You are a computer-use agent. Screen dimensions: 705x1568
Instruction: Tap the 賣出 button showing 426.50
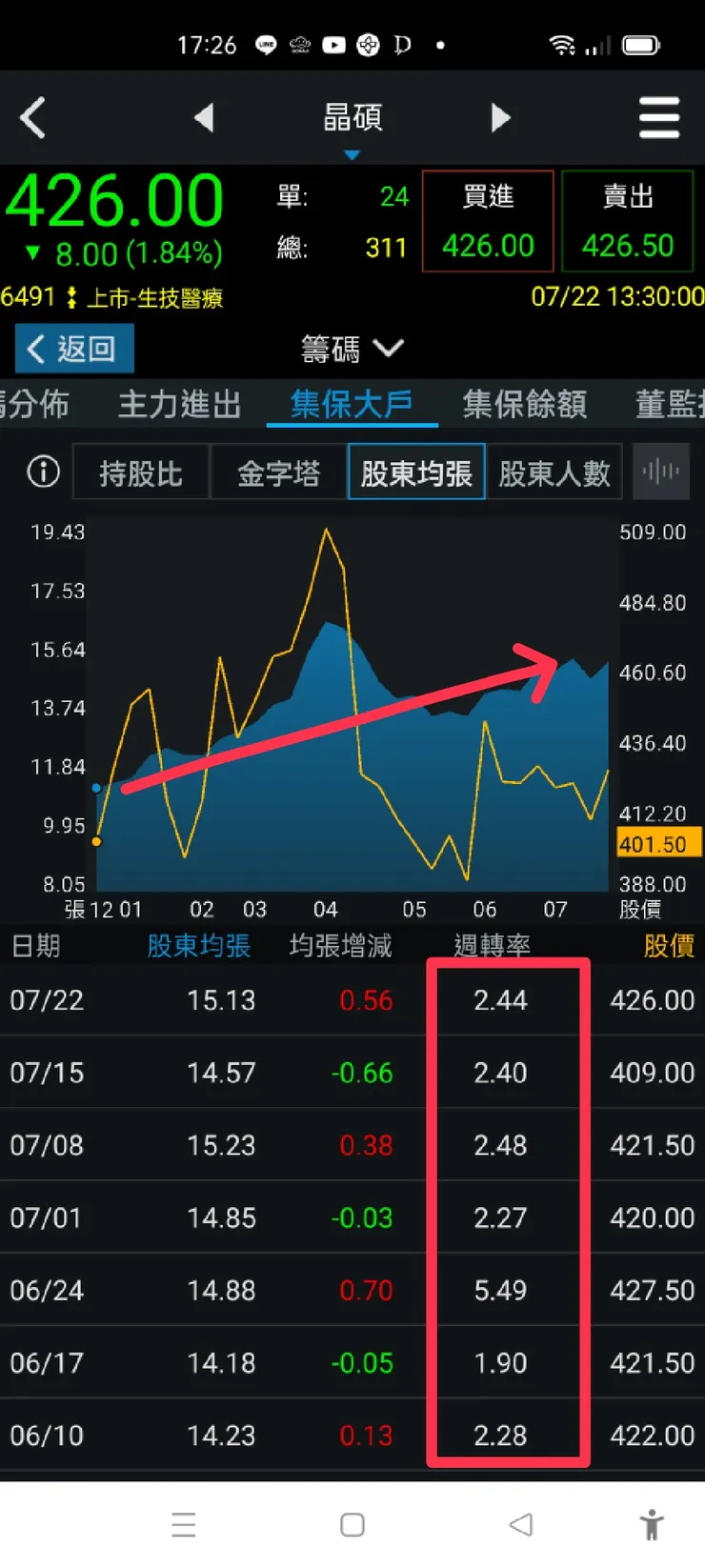[x=627, y=220]
